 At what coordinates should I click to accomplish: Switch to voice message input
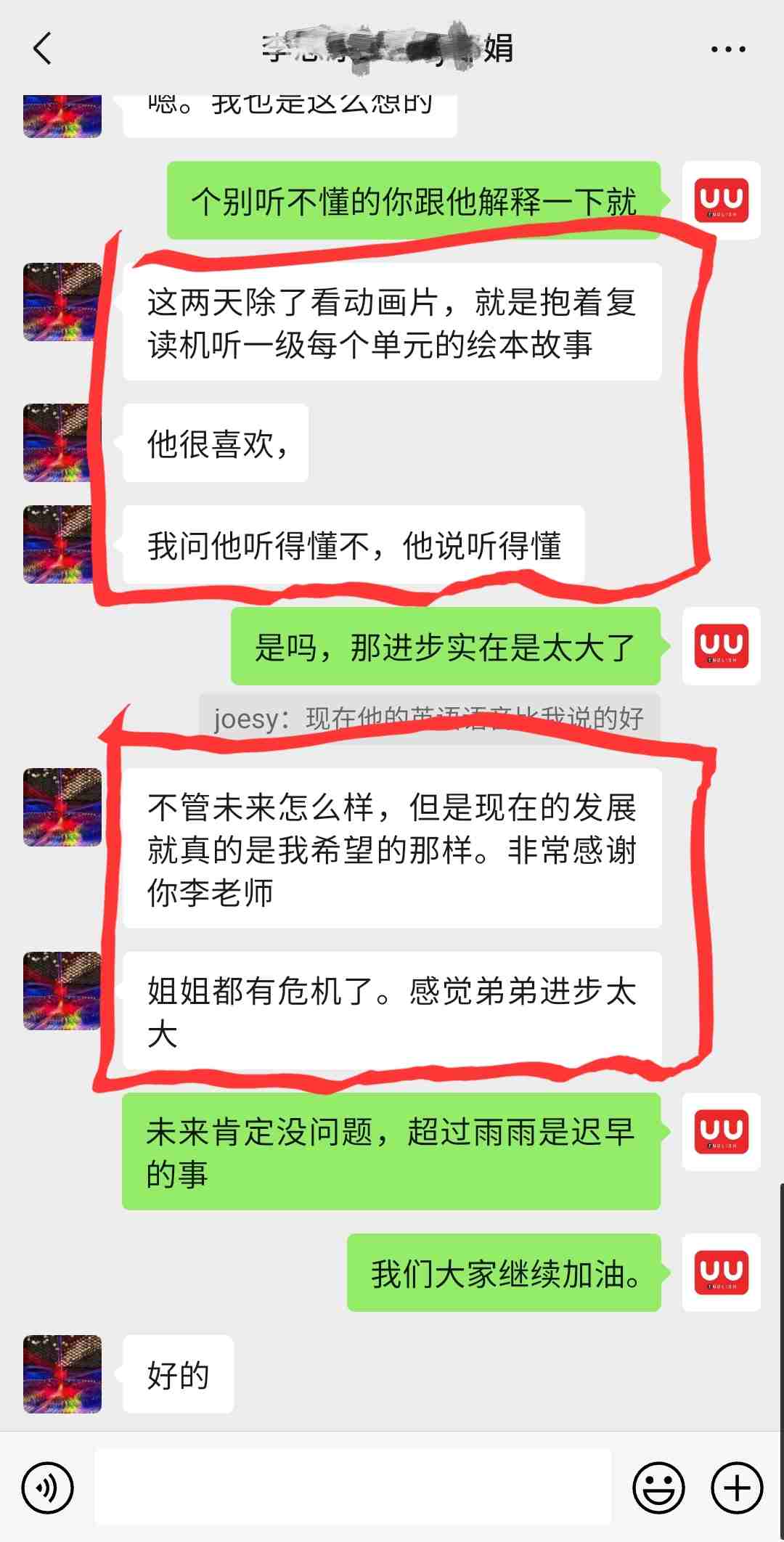coord(48,1488)
